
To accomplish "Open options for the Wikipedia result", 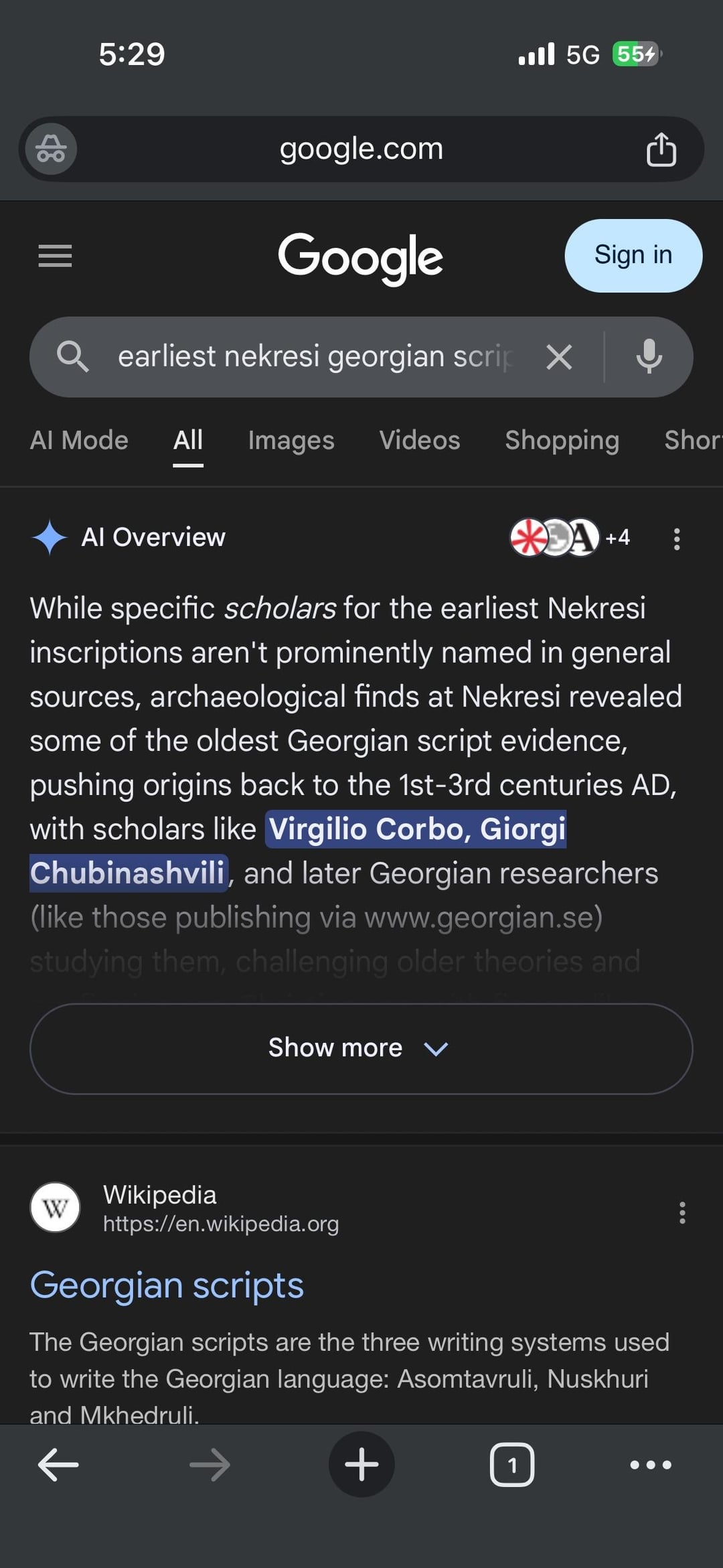I will click(681, 1212).
